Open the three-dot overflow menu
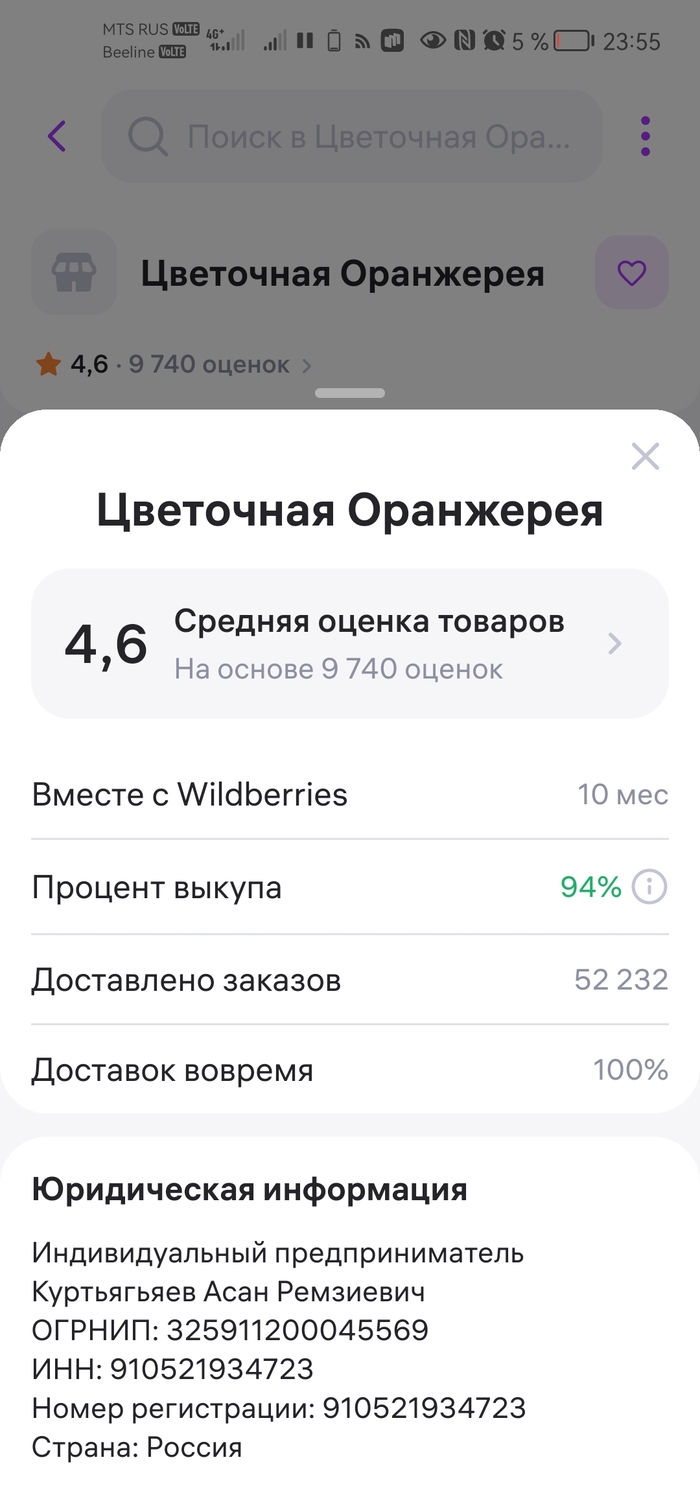Screen dimensions: 700x1497 pos(645,136)
